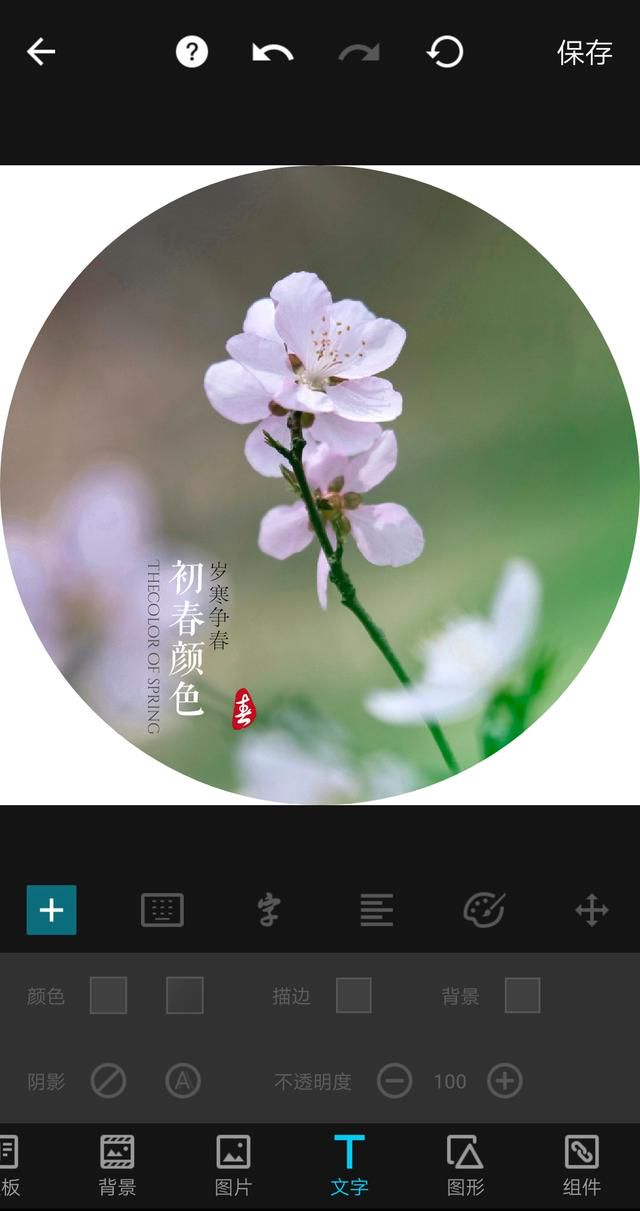Add a new text element with plus button
640x1211 pixels.
[x=51, y=910]
